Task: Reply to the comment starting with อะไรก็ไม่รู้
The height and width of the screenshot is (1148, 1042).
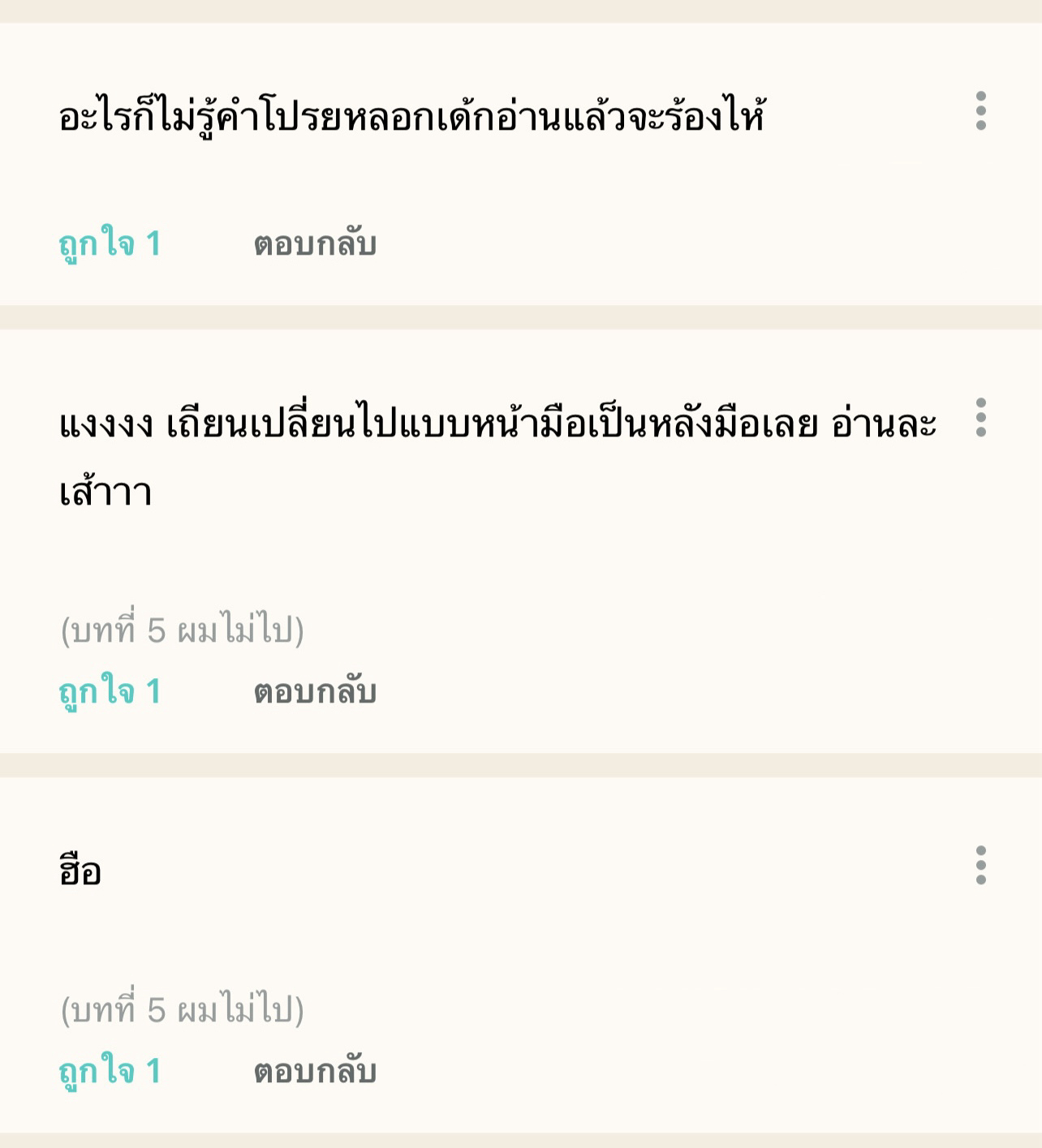Action: (x=315, y=244)
